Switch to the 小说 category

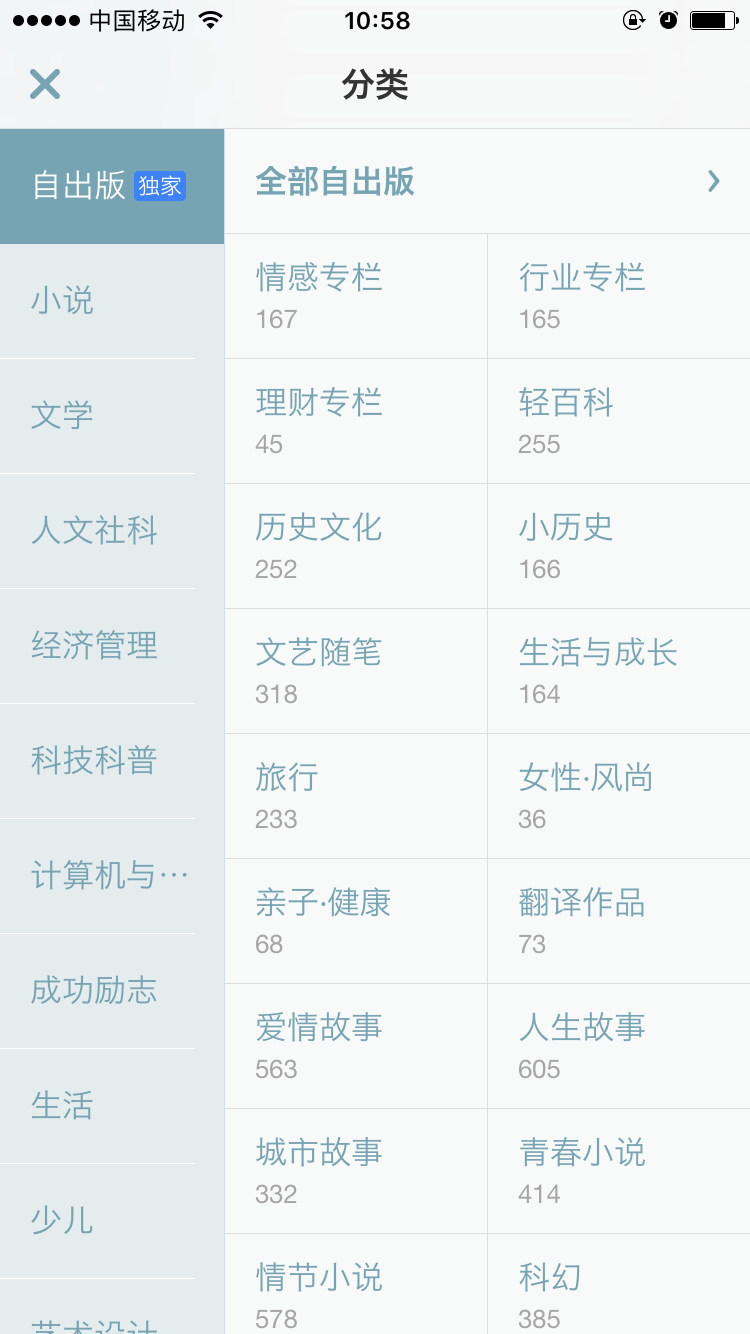[110, 301]
